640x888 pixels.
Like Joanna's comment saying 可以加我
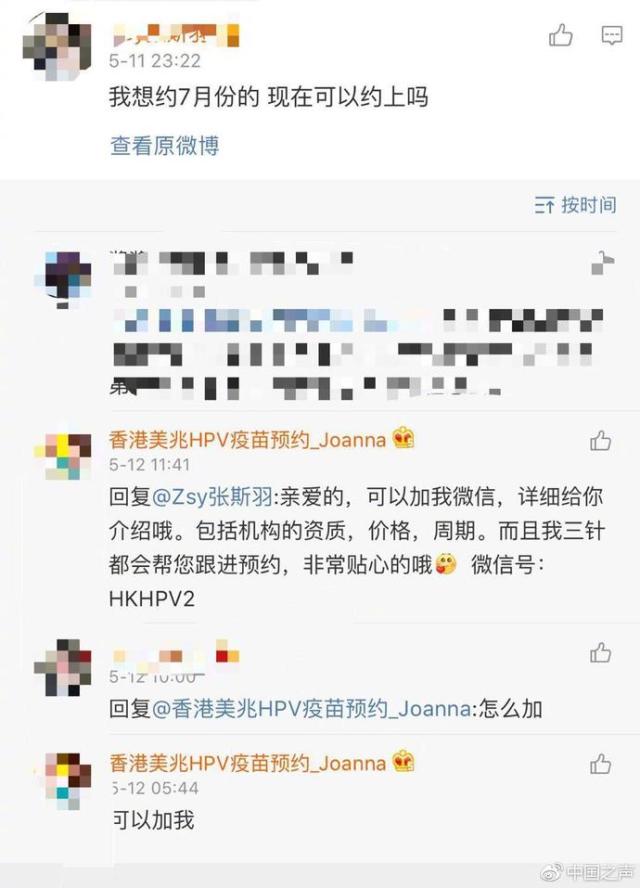[x=600, y=764]
